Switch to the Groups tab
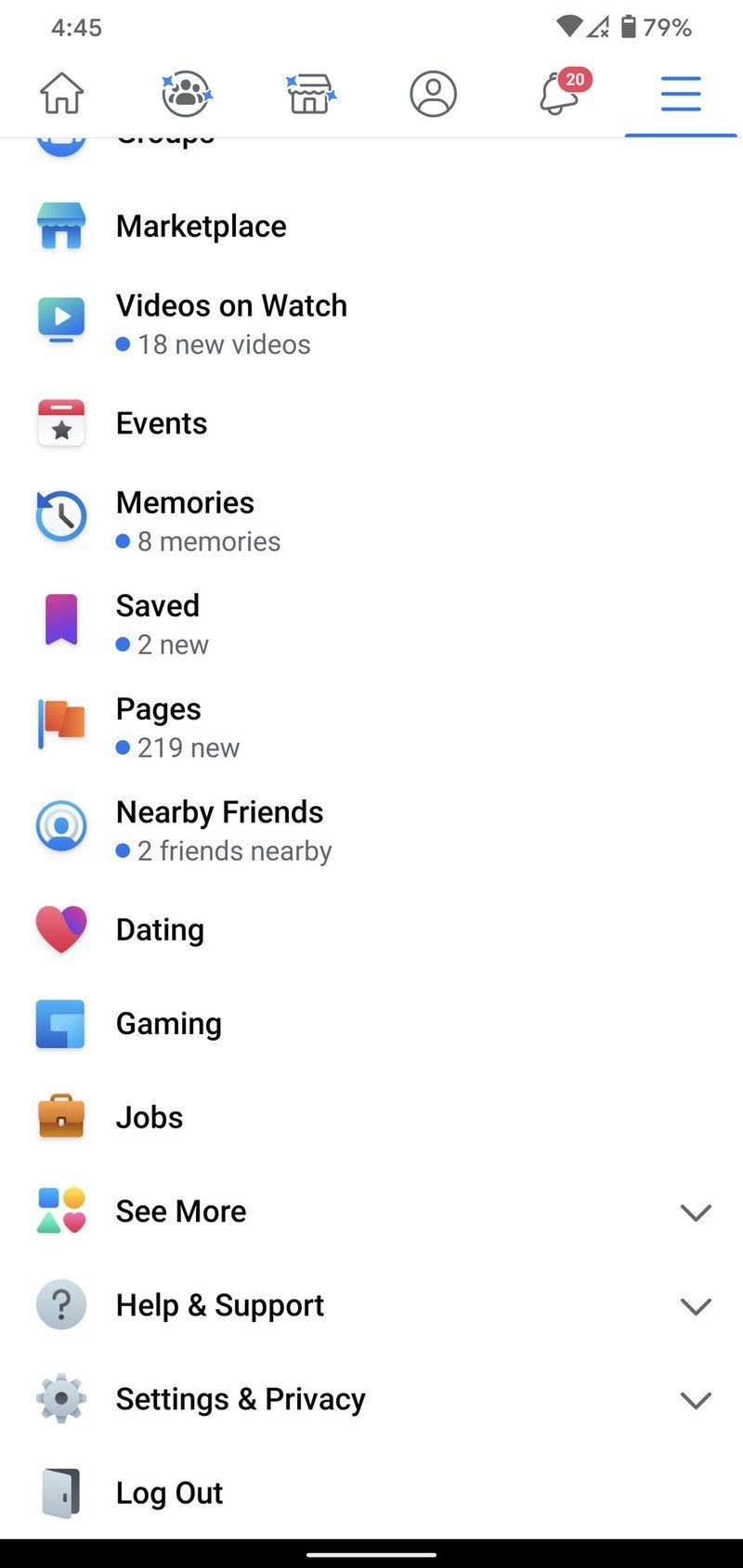Screen dimensions: 743x1568 pyautogui.click(x=186, y=94)
